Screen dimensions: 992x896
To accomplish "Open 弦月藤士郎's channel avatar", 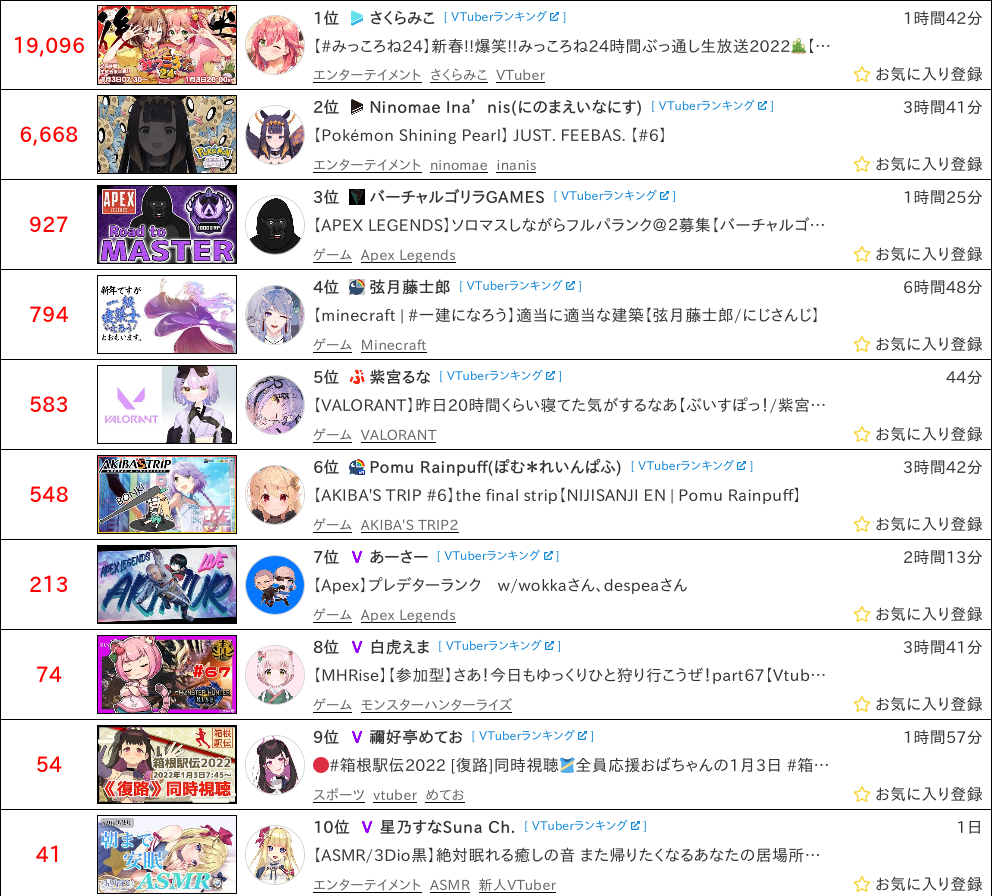I will 274,315.
